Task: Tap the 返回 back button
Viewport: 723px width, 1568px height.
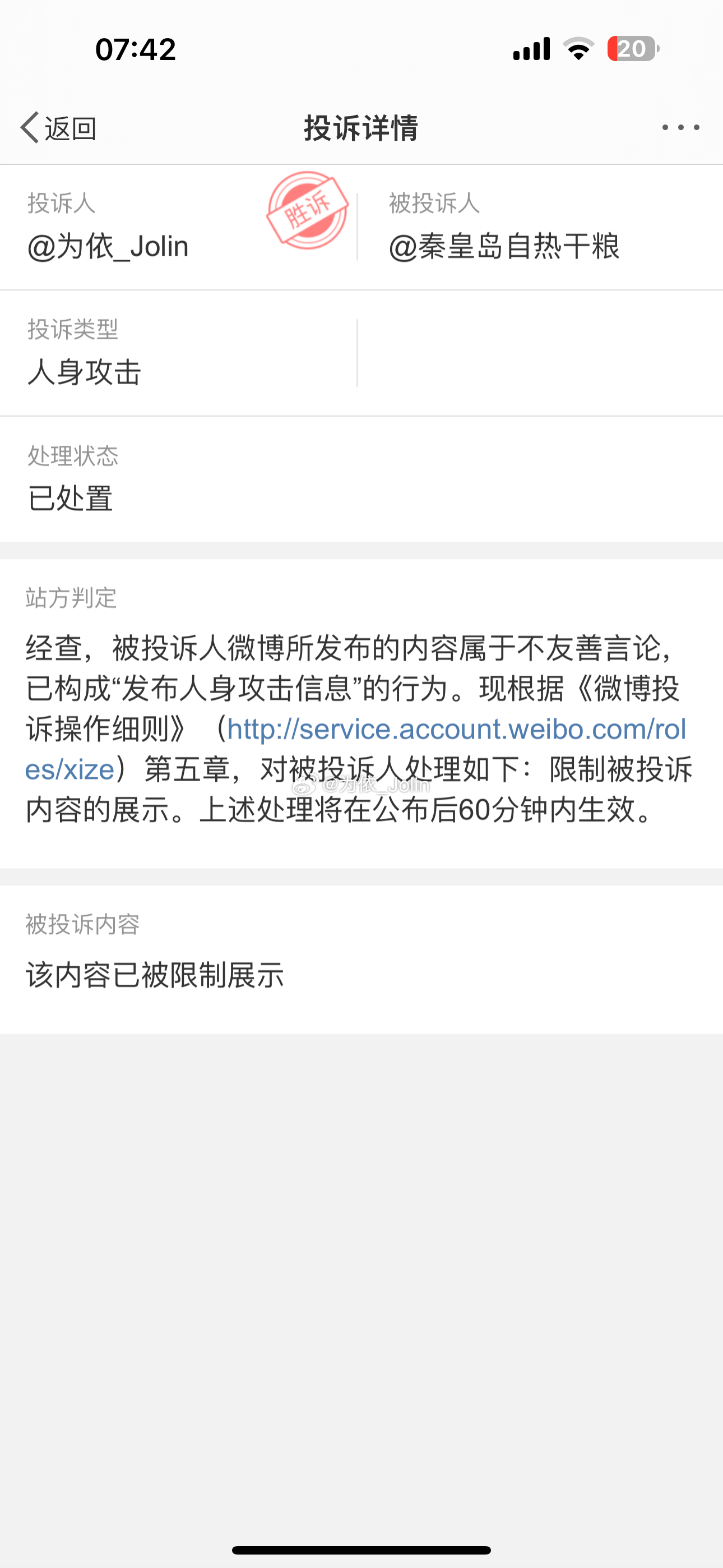Action: click(x=58, y=128)
